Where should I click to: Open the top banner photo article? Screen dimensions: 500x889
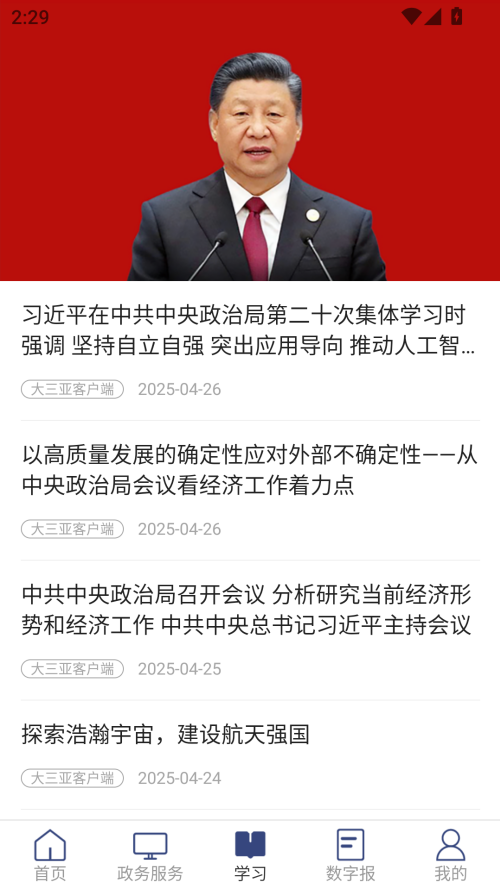(250, 141)
